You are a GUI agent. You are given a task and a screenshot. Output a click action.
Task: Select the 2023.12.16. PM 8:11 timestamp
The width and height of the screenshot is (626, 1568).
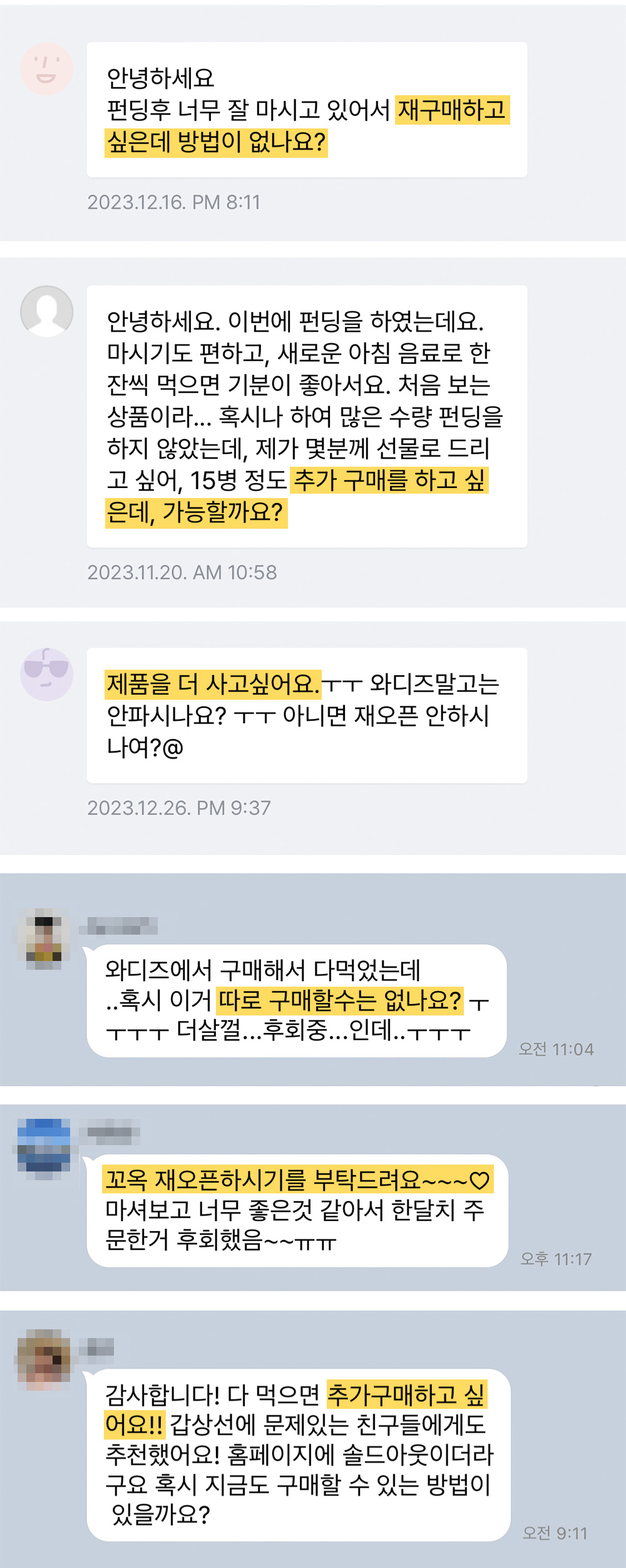coord(175,202)
